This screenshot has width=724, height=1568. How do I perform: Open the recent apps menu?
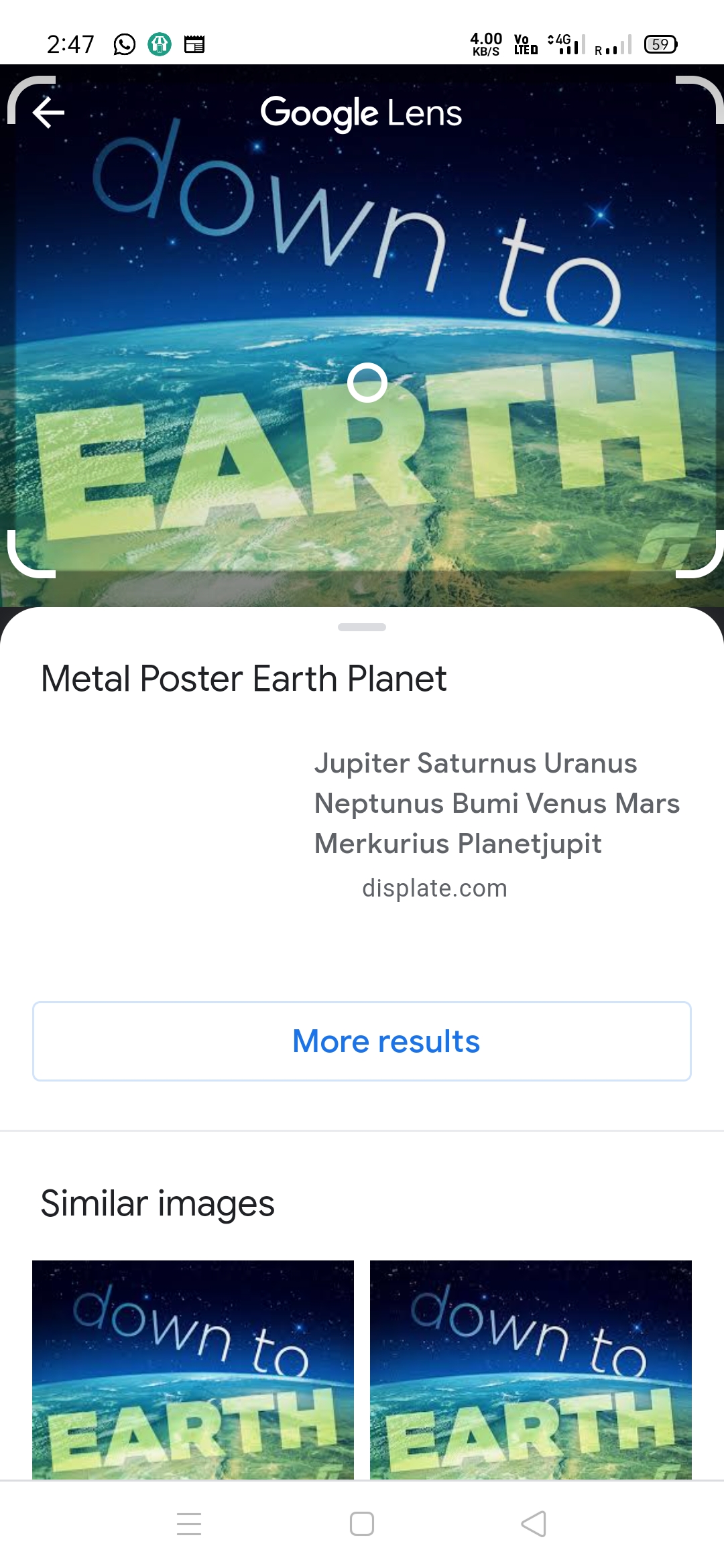click(x=189, y=1524)
